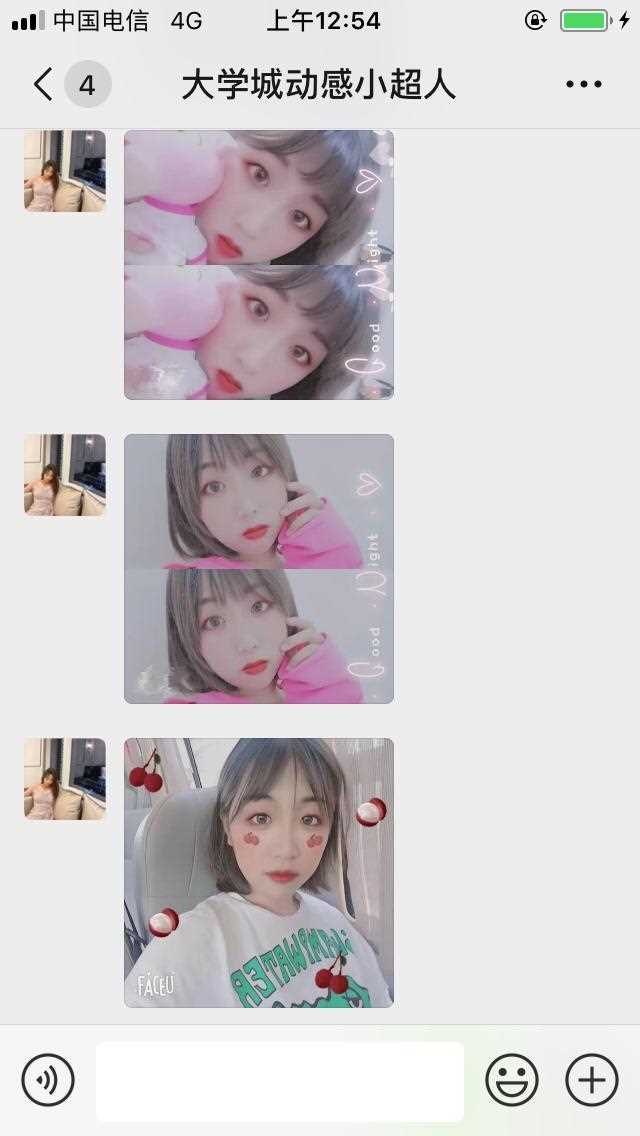Open the pink sleeve selfie image
This screenshot has width=640, height=1136.
point(259,569)
